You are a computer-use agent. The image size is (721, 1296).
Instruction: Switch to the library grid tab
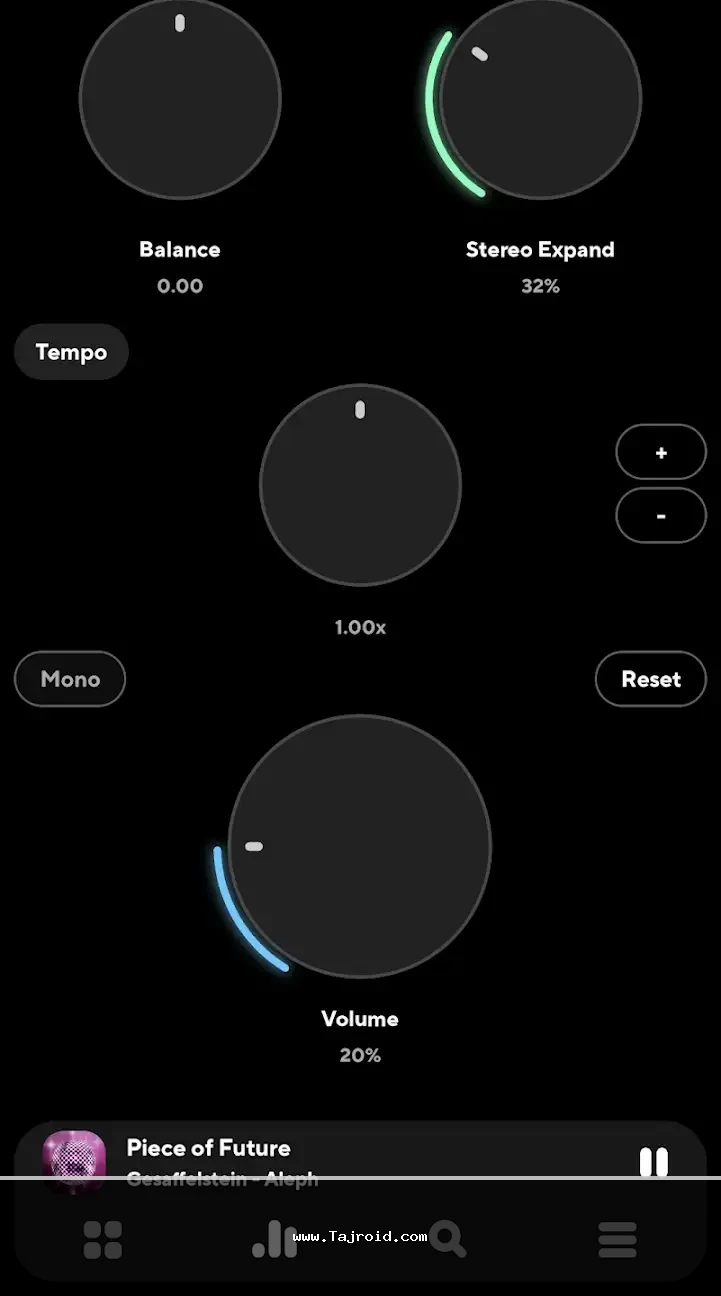point(103,1240)
